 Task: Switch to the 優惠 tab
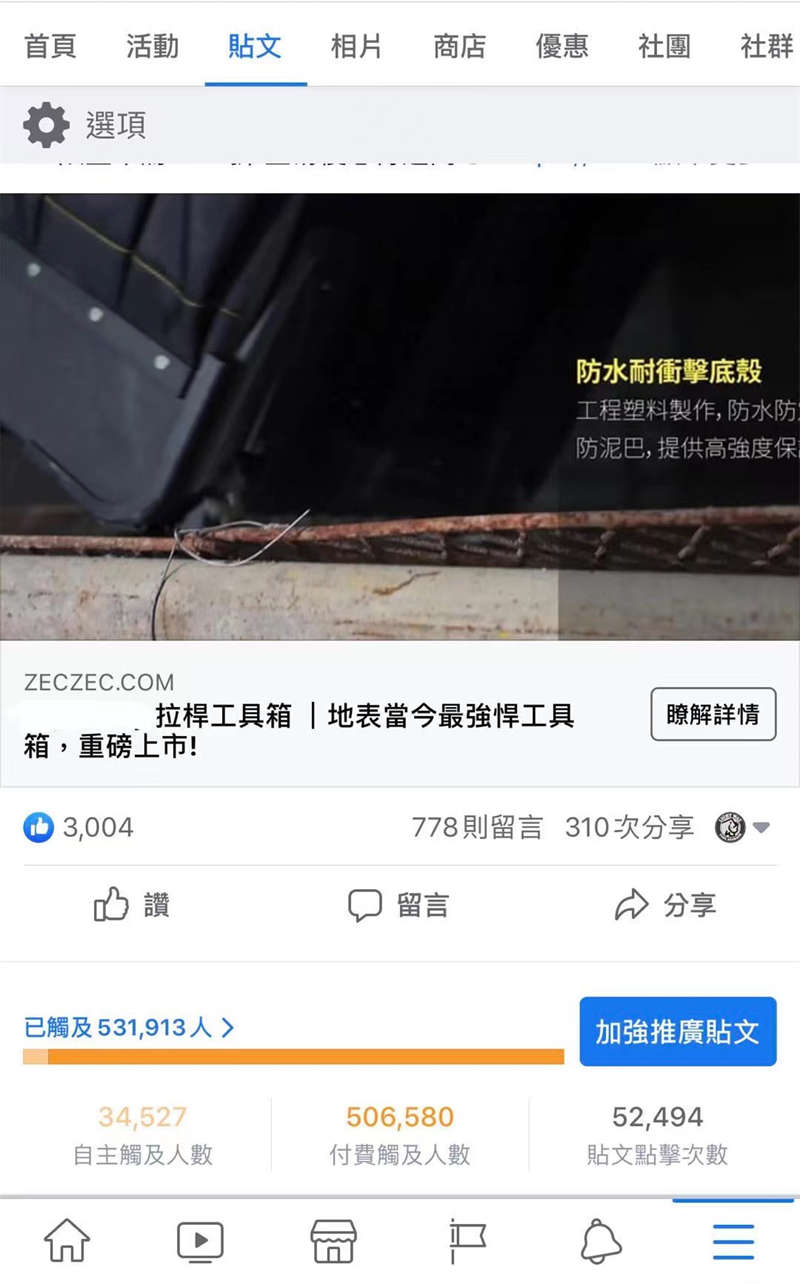coord(562,46)
